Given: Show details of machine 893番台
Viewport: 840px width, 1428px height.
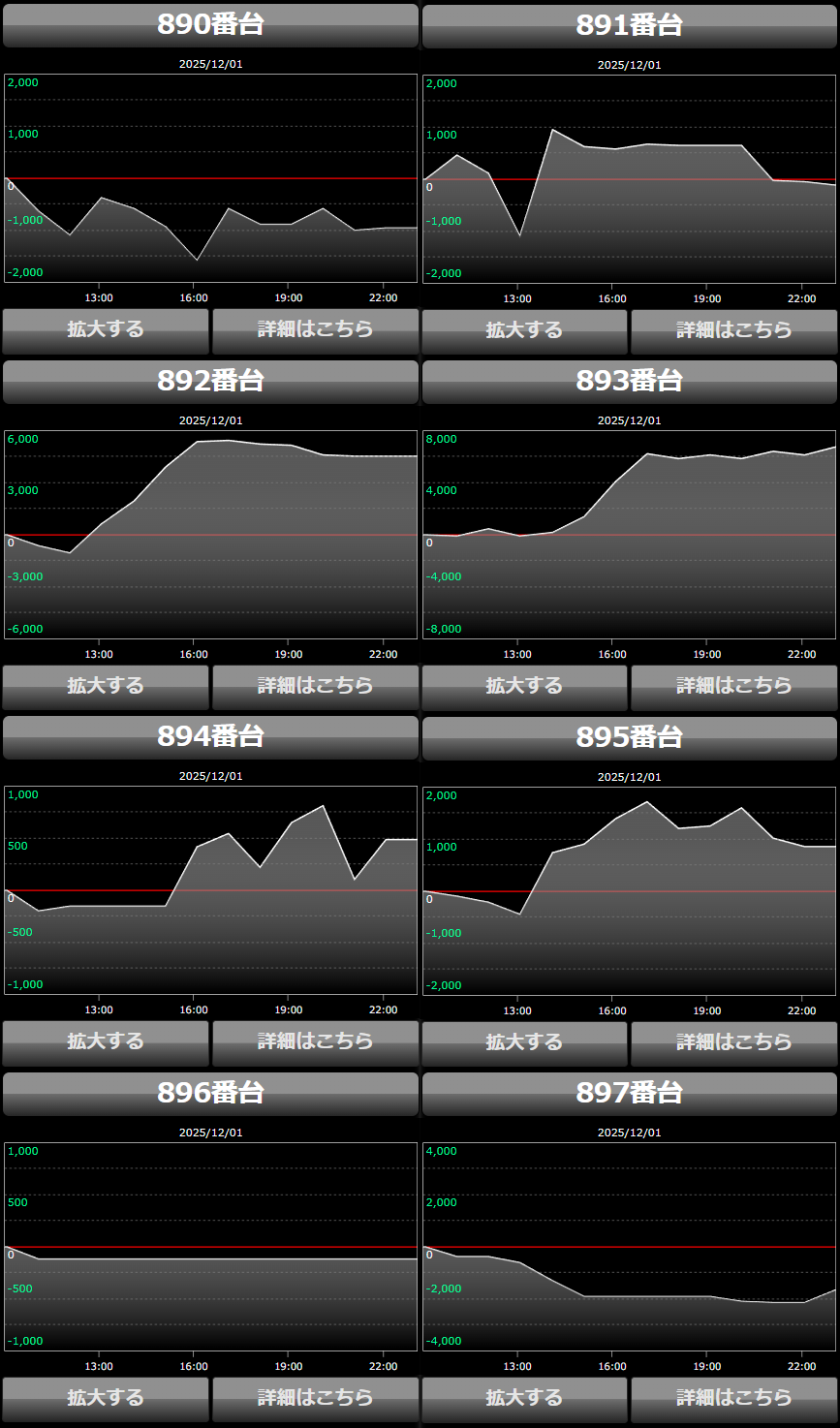Looking at the screenshot, I should [x=733, y=687].
